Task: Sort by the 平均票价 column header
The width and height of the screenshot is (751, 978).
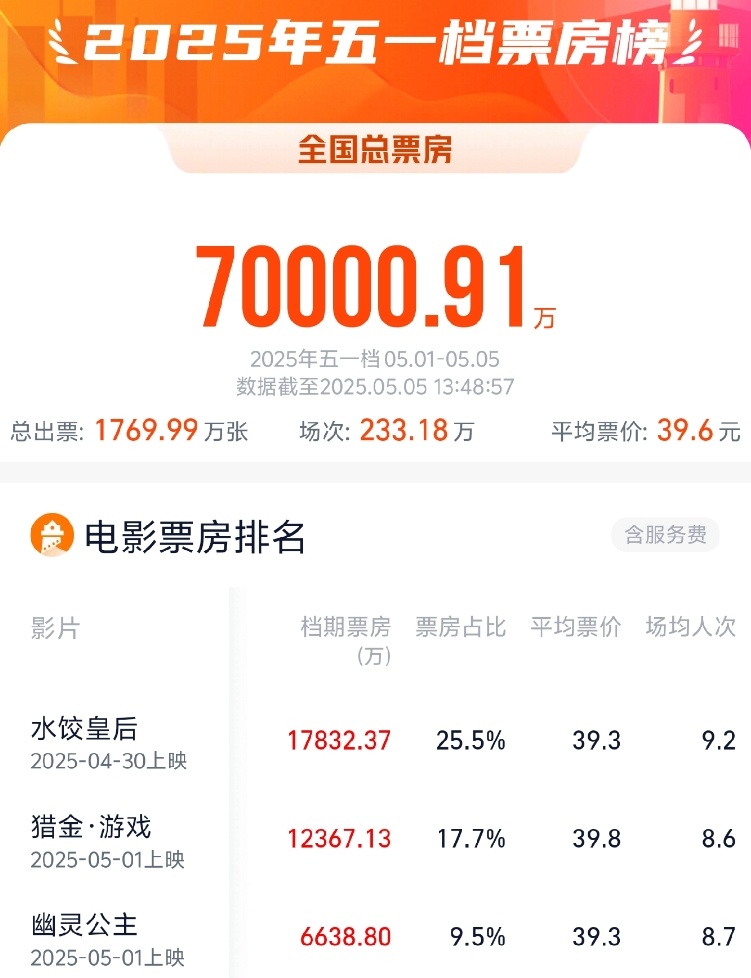Action: click(578, 627)
